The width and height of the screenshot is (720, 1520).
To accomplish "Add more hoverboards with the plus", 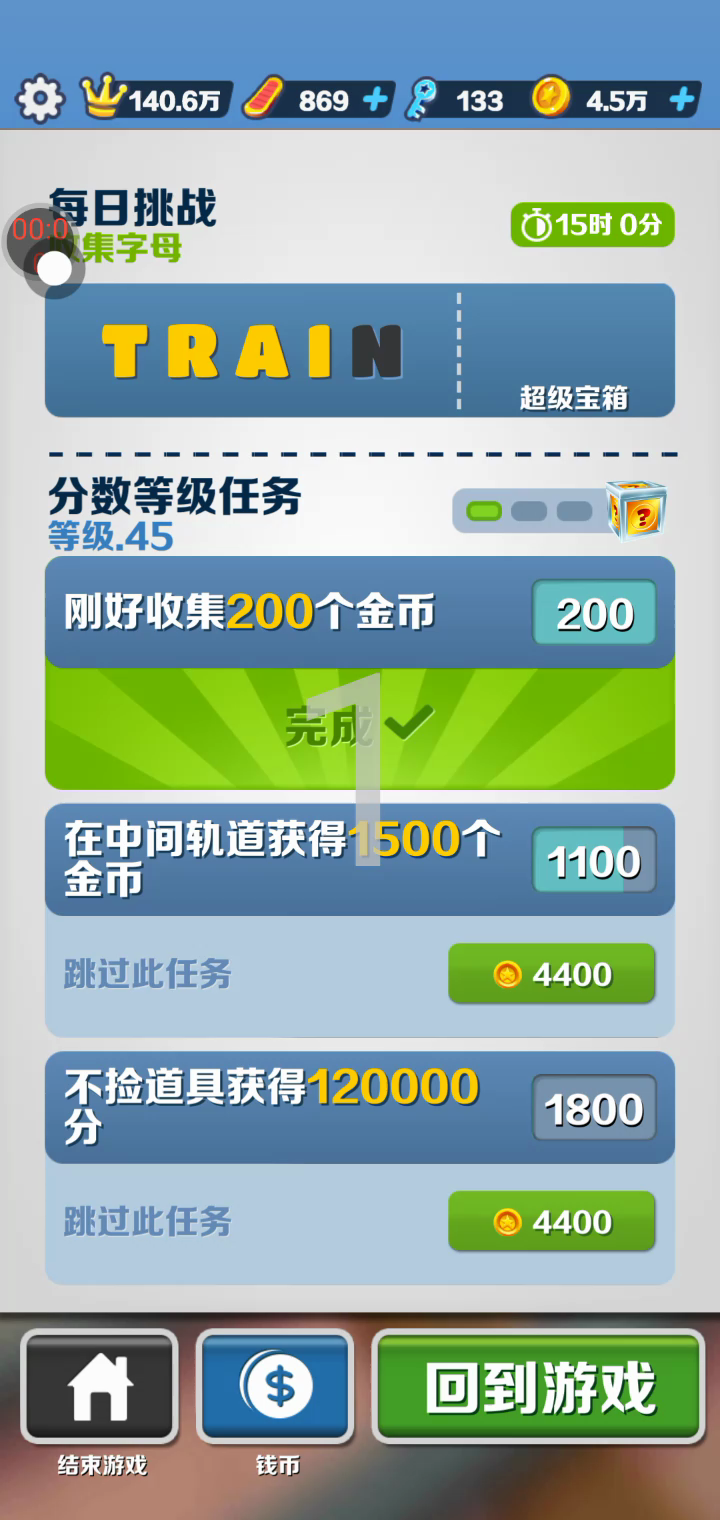I will [375, 100].
